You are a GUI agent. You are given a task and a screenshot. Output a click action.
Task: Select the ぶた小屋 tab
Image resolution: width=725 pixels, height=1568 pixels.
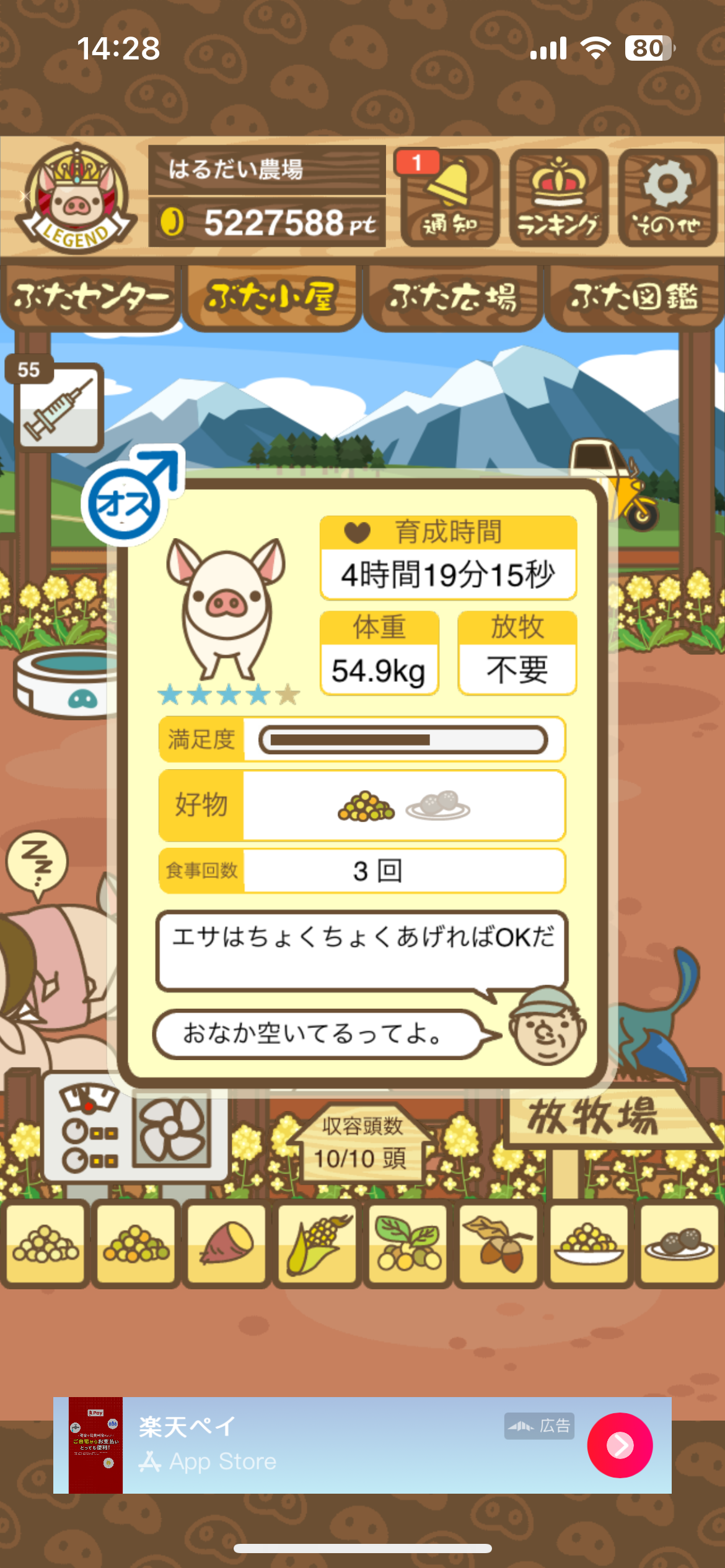271,297
